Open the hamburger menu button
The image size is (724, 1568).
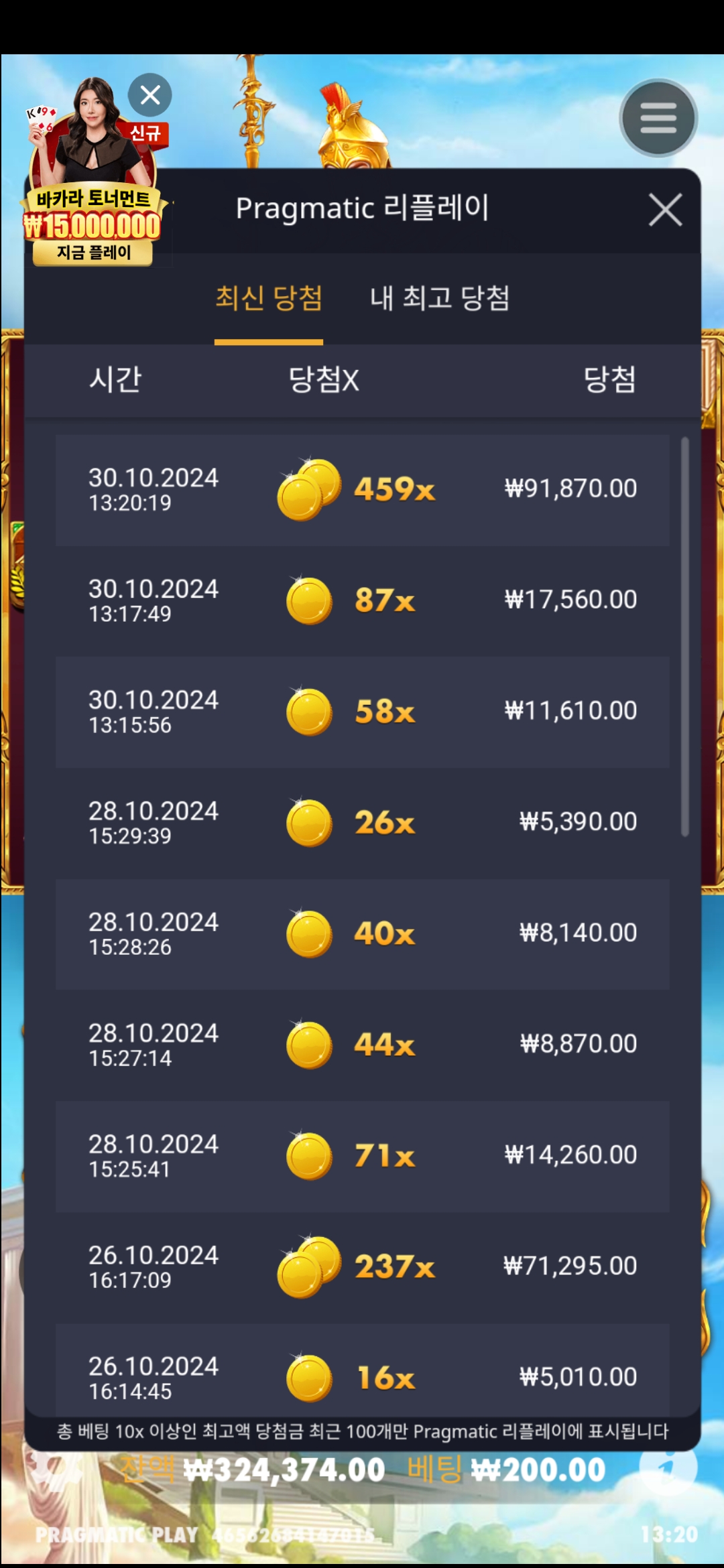pyautogui.click(x=658, y=119)
